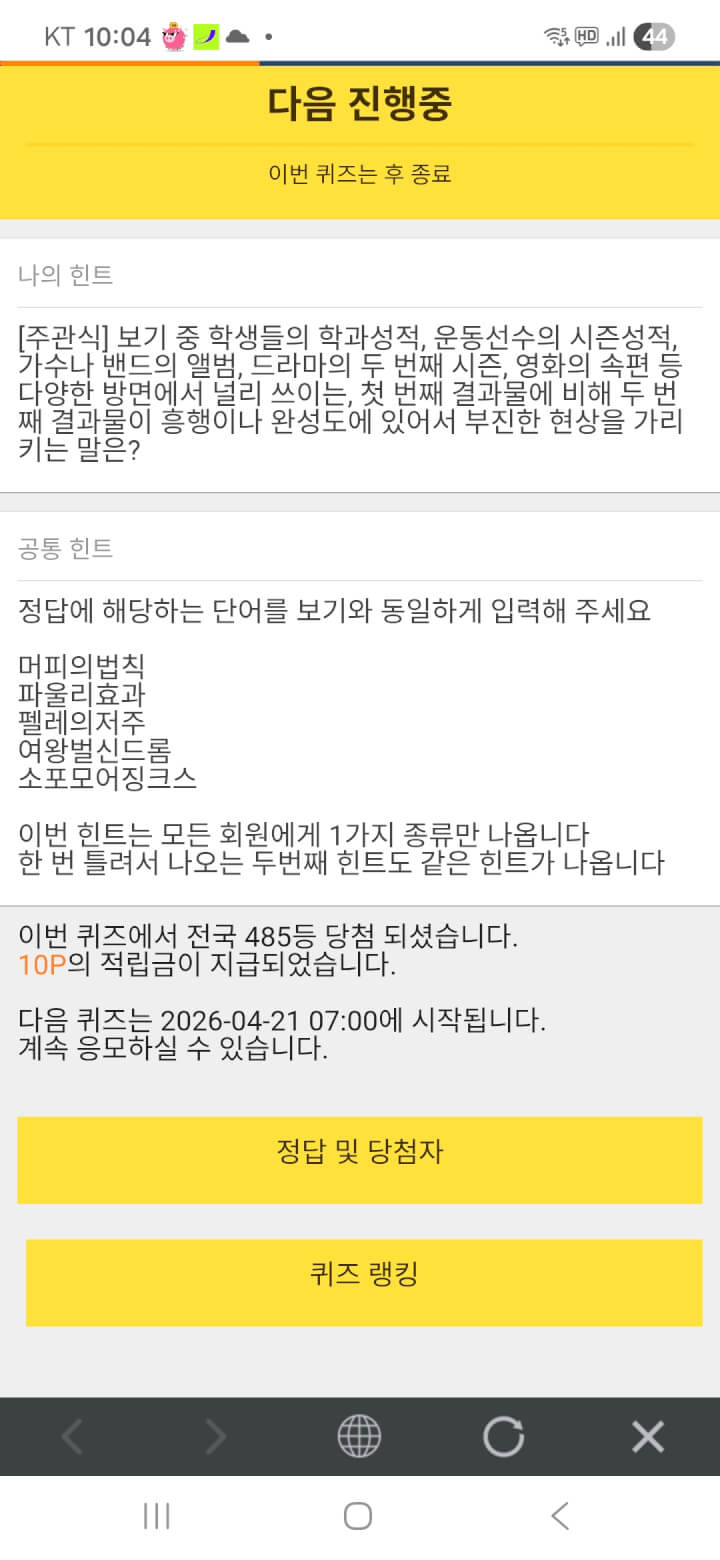
Task: Close the in-app browser with X
Action: click(648, 1437)
